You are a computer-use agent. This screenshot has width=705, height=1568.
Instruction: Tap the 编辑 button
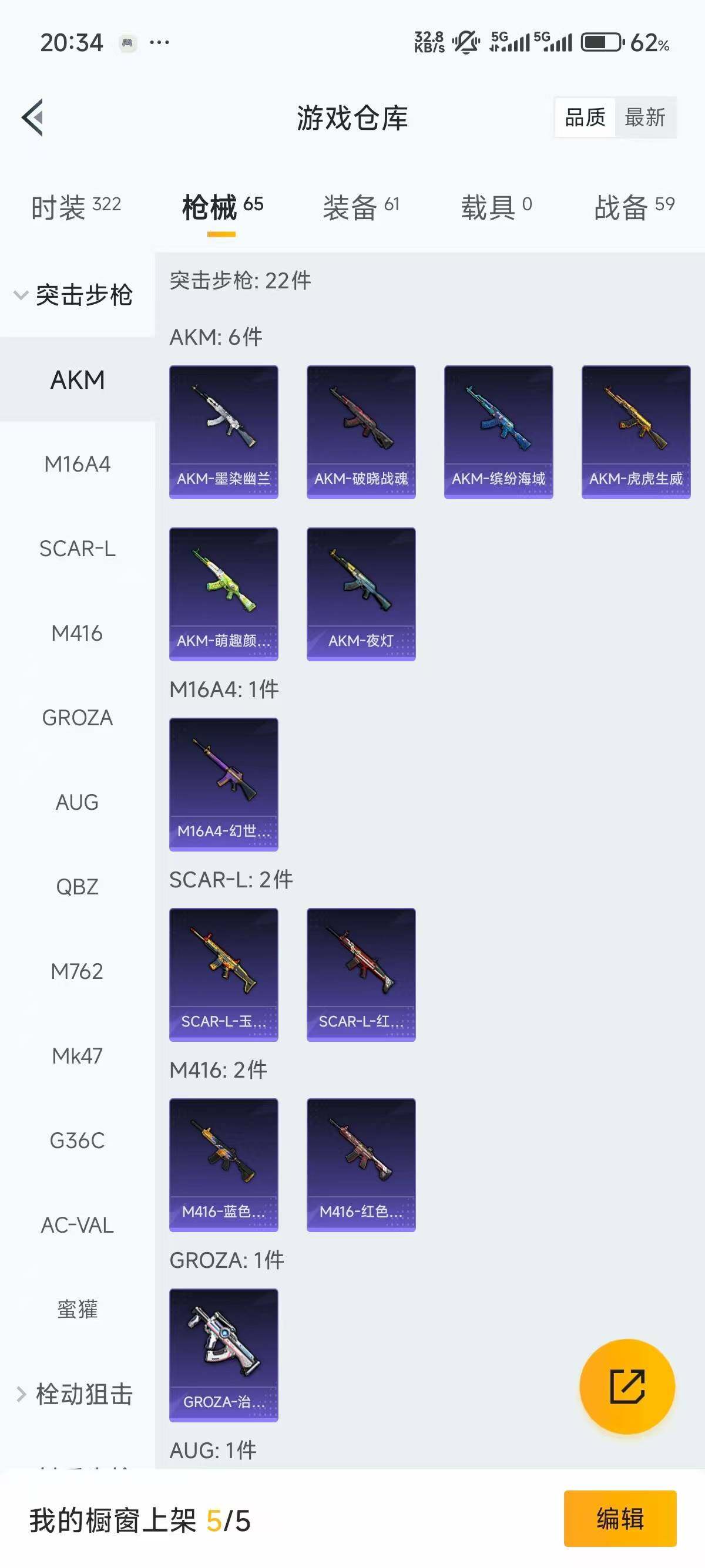pos(620,1518)
